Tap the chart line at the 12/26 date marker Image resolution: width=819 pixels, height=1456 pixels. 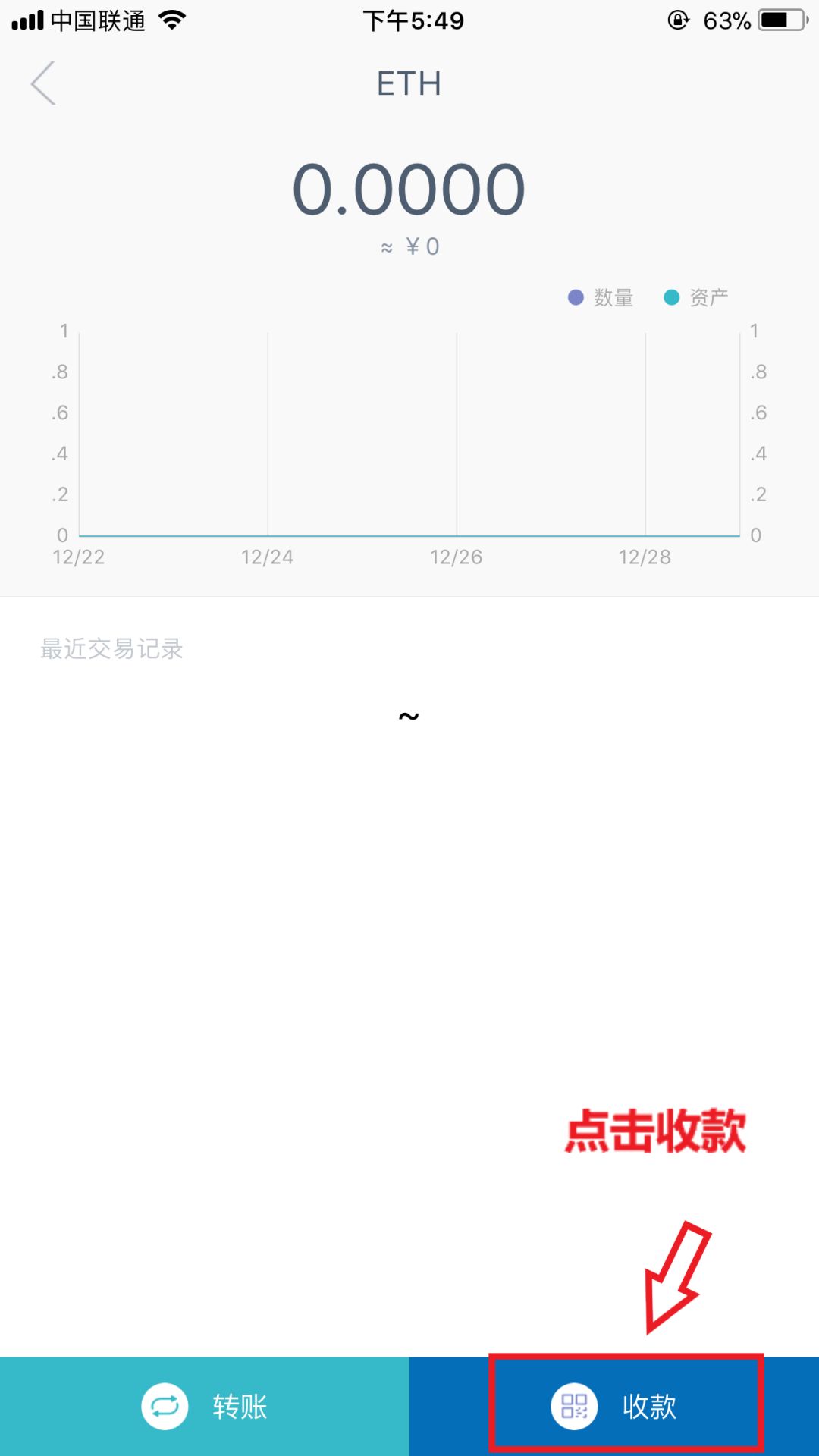pos(456,534)
